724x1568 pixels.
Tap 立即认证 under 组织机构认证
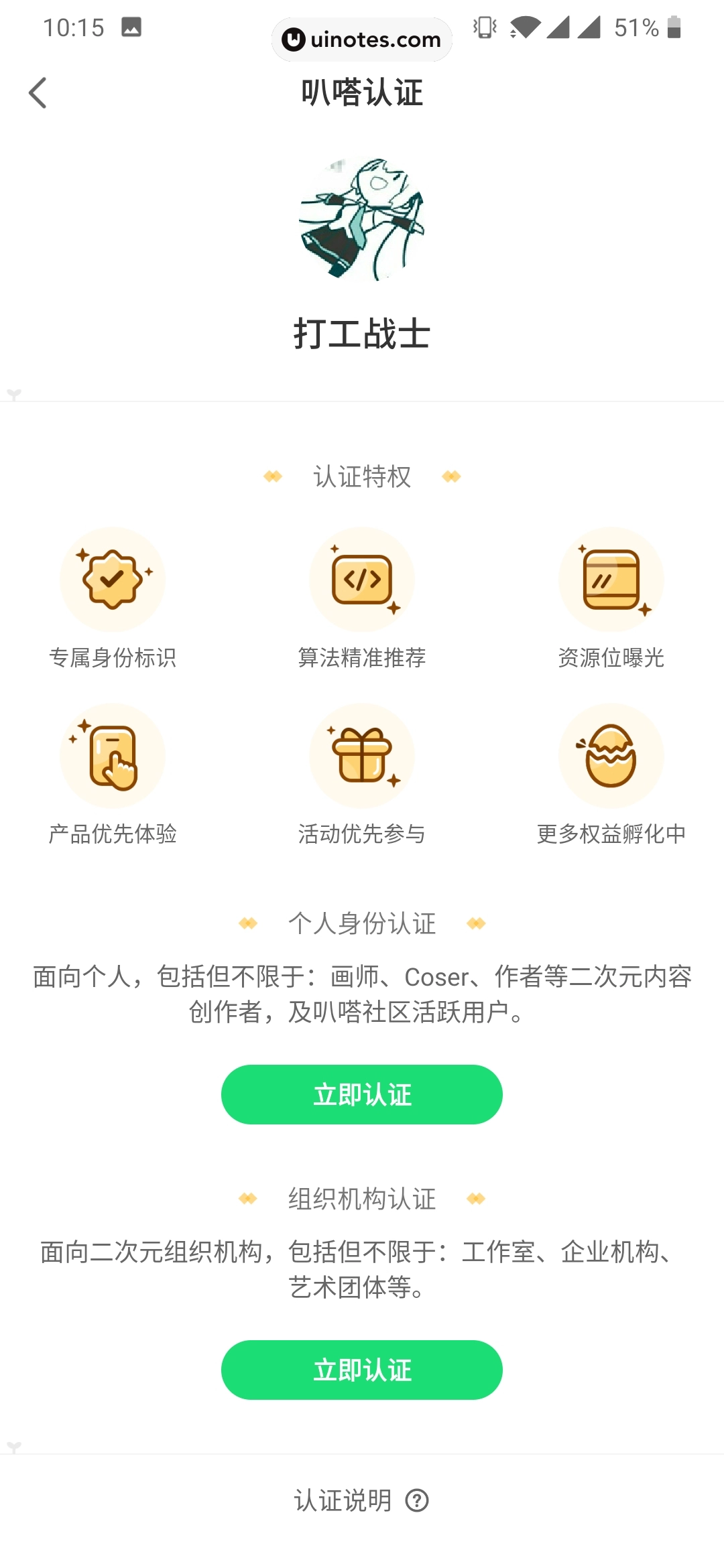point(362,1370)
